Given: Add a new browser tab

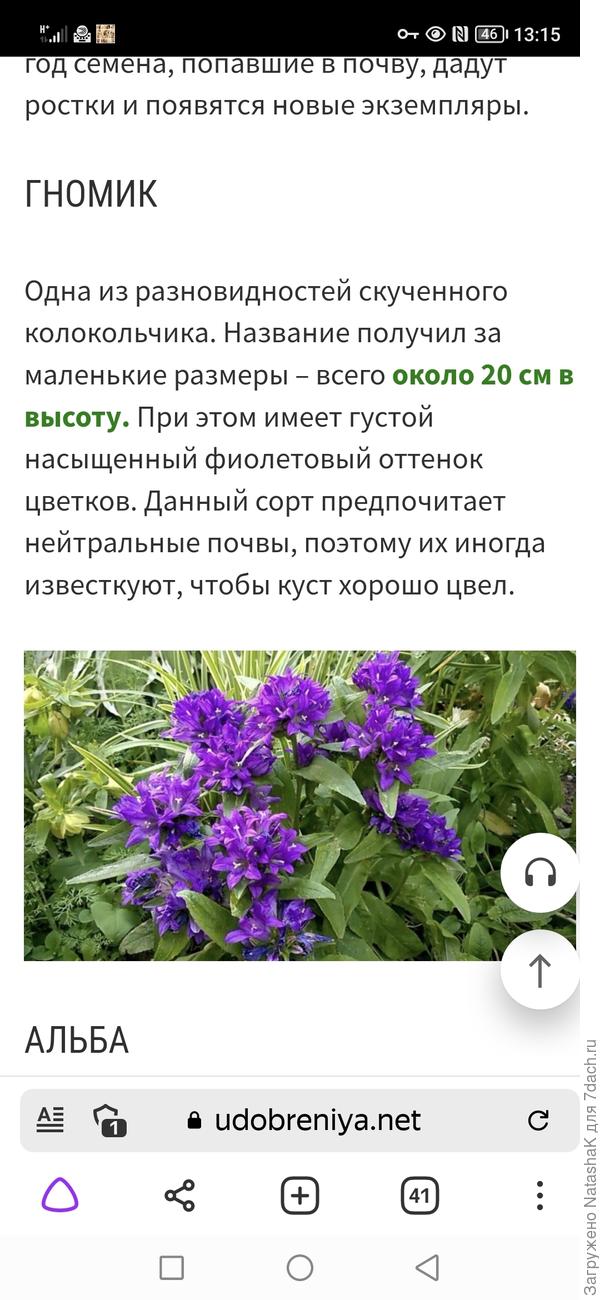Looking at the screenshot, I should pos(299,1195).
